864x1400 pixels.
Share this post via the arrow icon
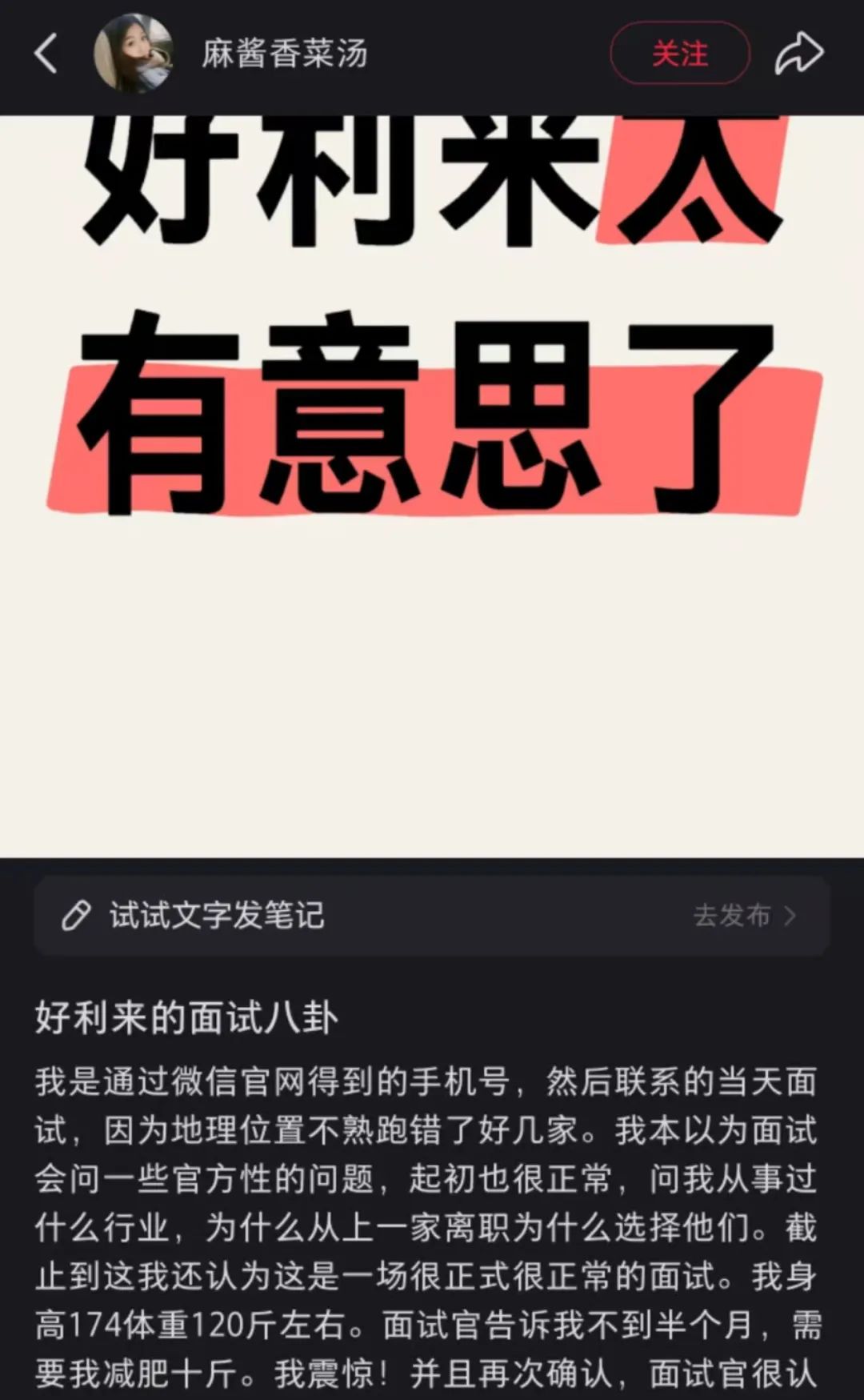(798, 54)
